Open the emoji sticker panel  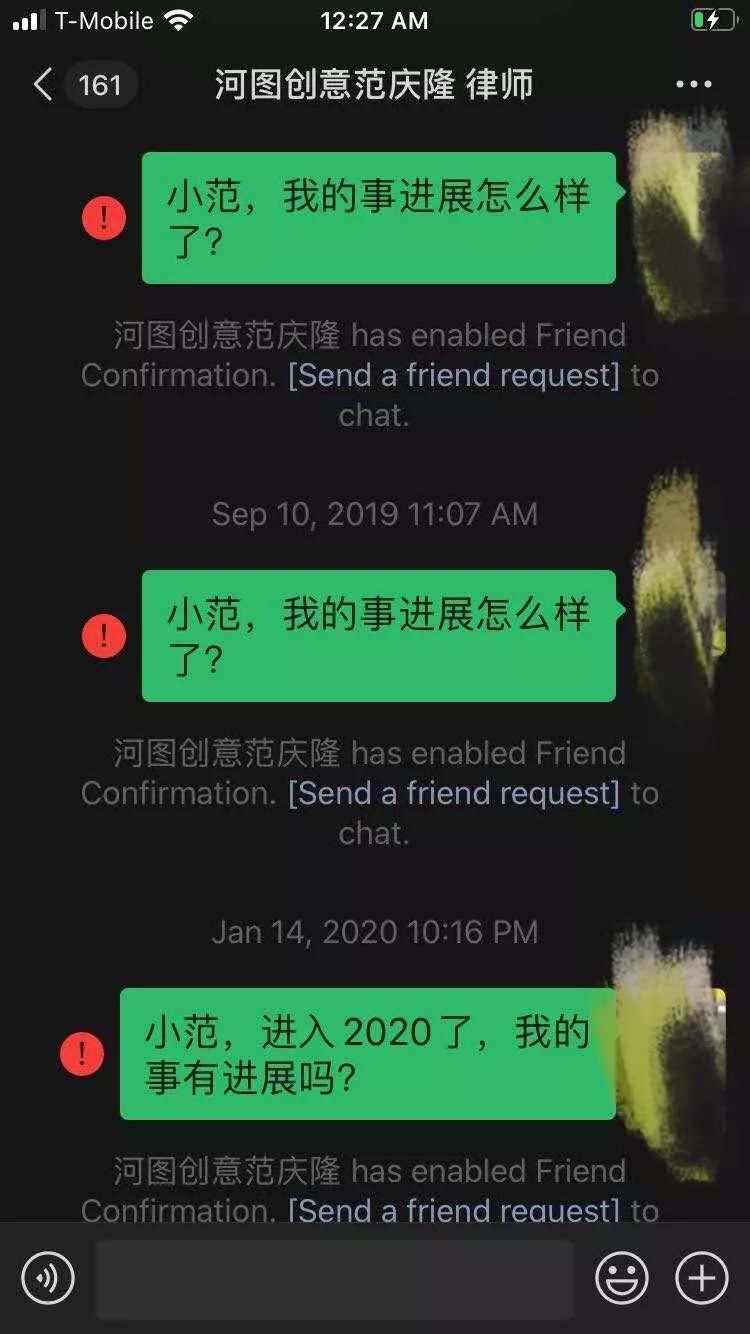[622, 1278]
